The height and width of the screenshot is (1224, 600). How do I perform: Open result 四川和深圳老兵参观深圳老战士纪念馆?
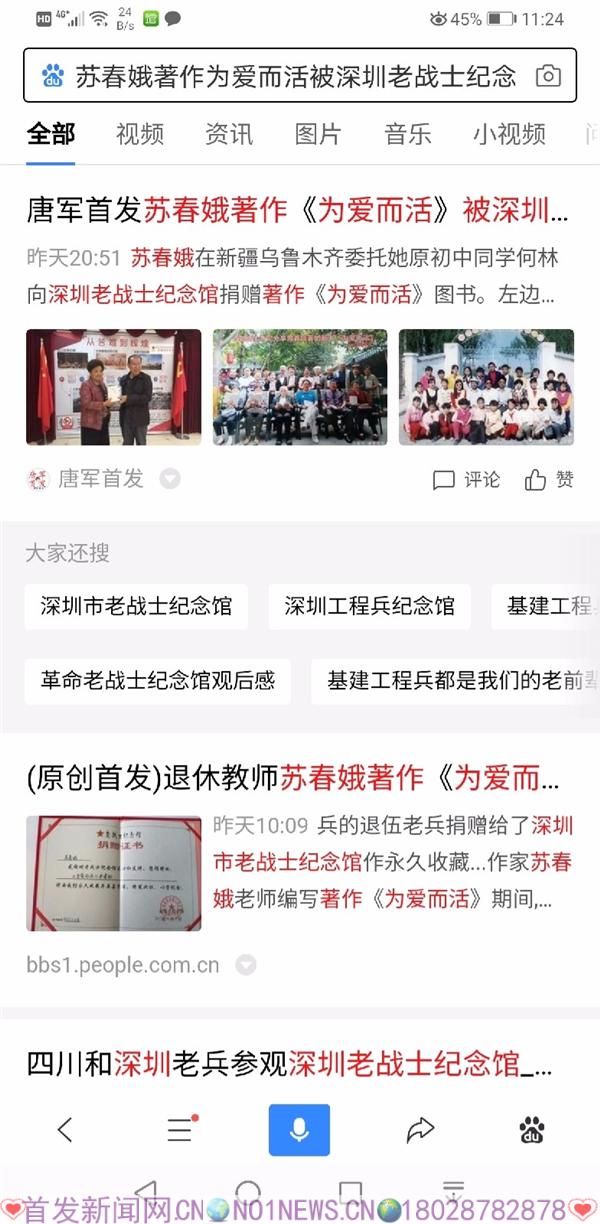pos(289,1063)
